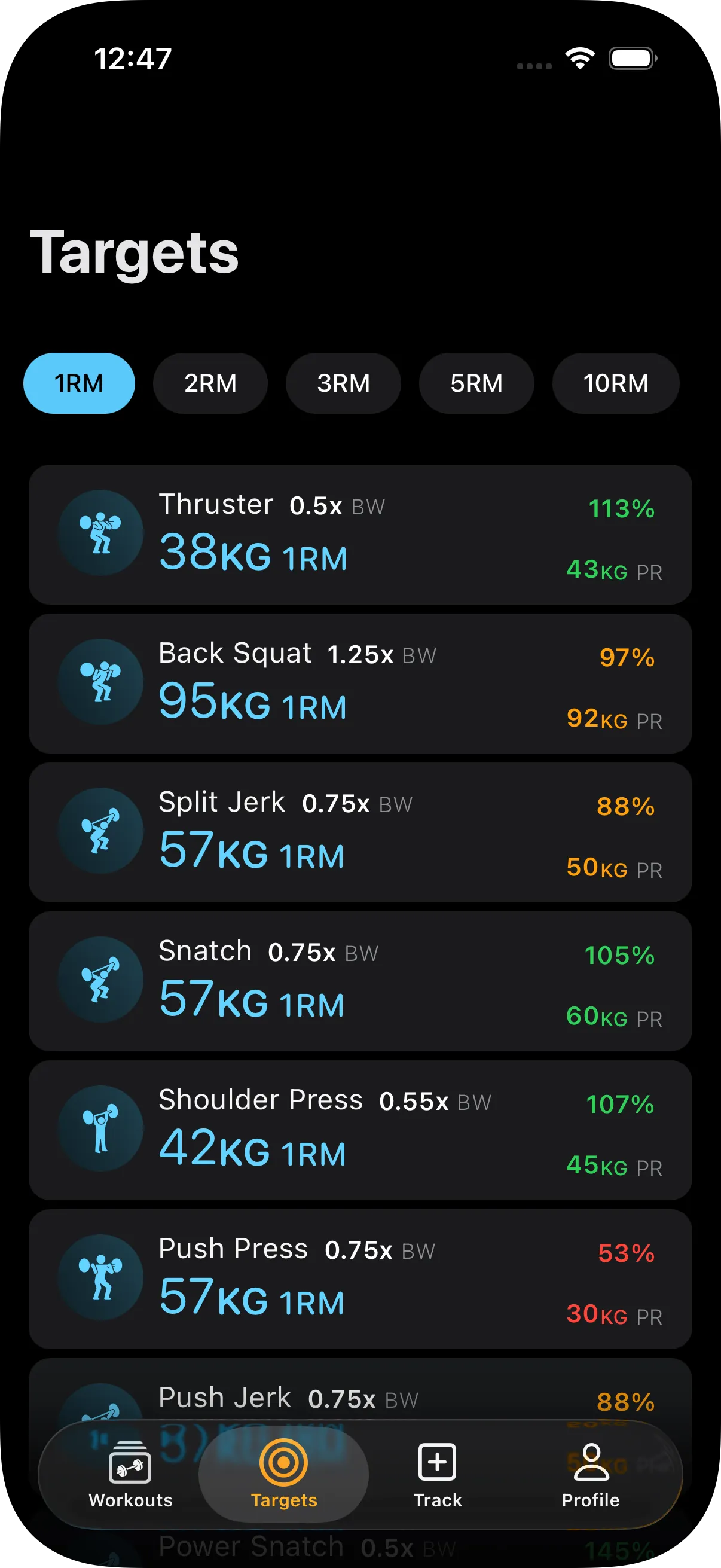Tap the Snatch exercise icon
The image size is (721, 1568).
tap(100, 980)
